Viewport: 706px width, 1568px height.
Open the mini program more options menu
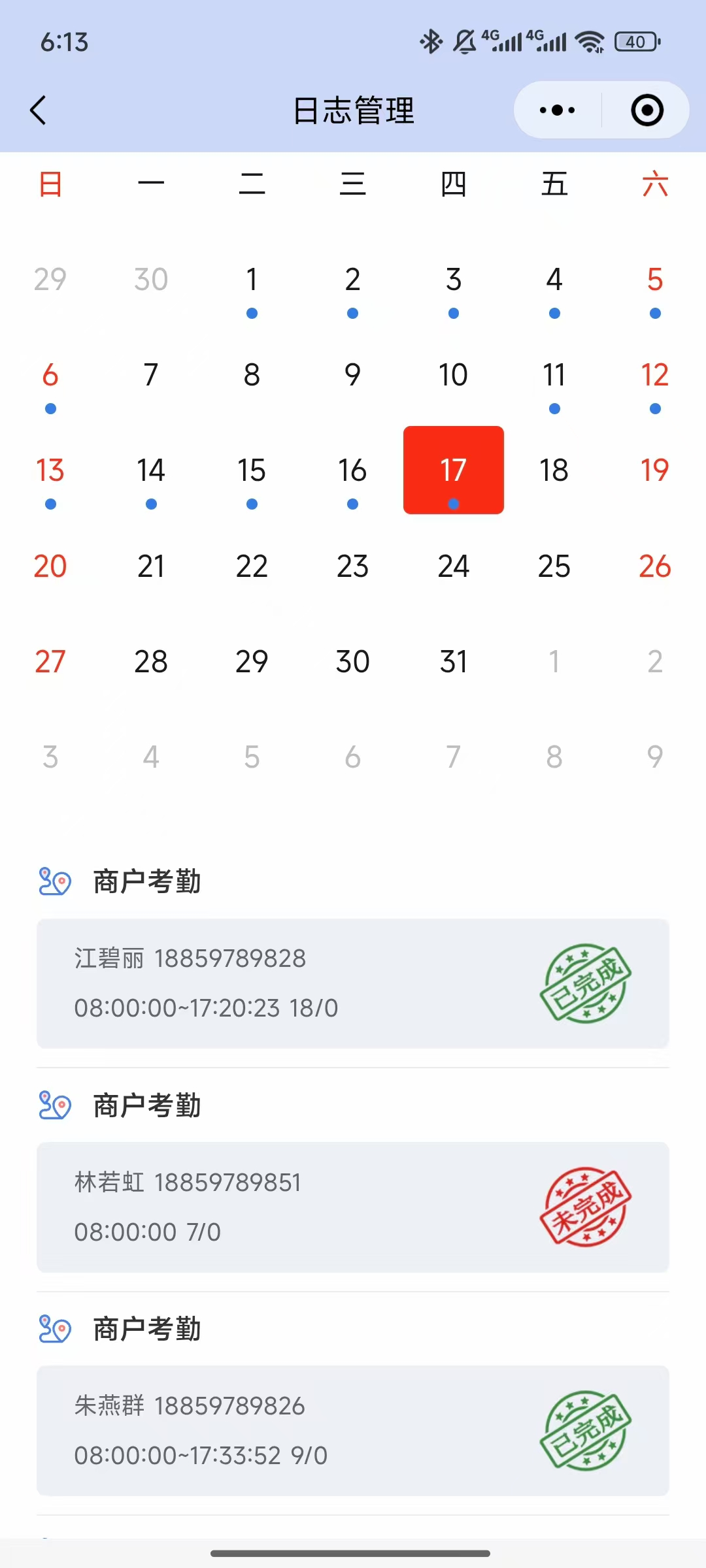coord(558,110)
